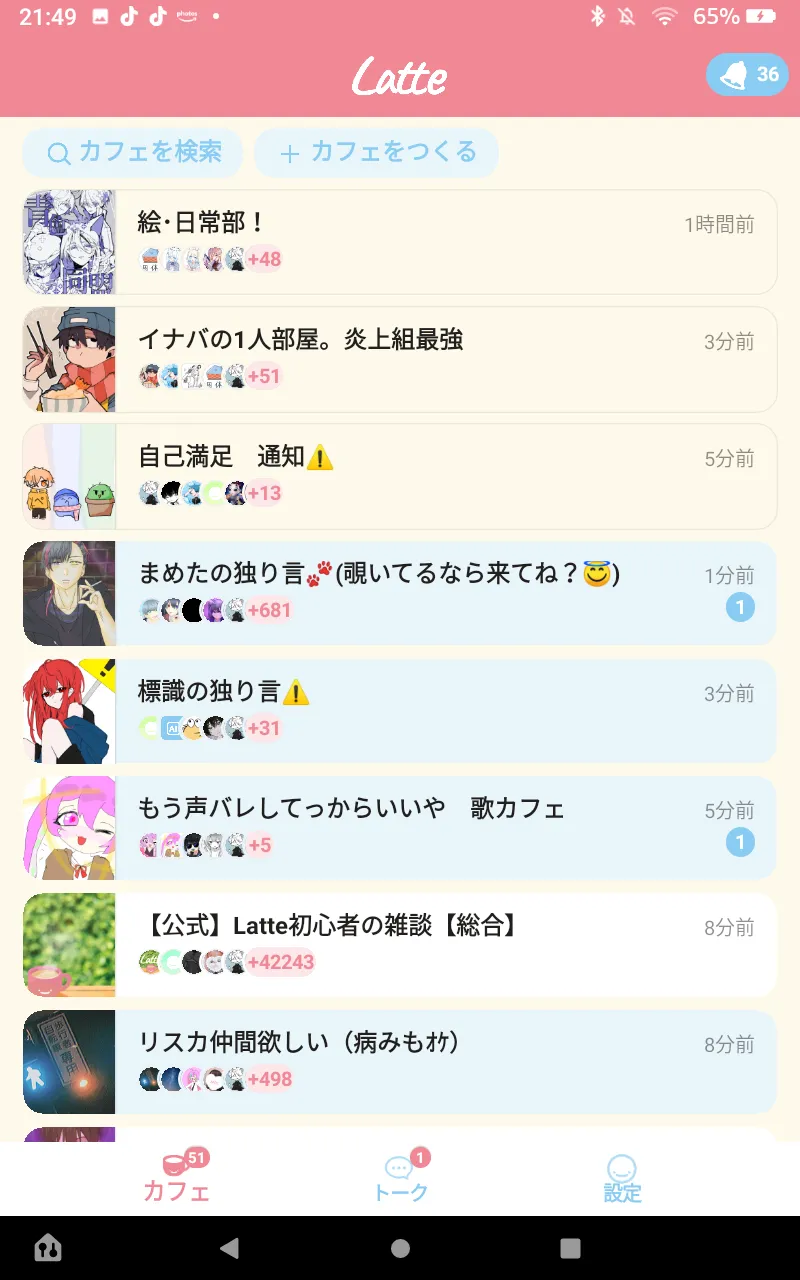Tap the カフェを検索 search button
This screenshot has width=800, height=1280.
tap(133, 153)
